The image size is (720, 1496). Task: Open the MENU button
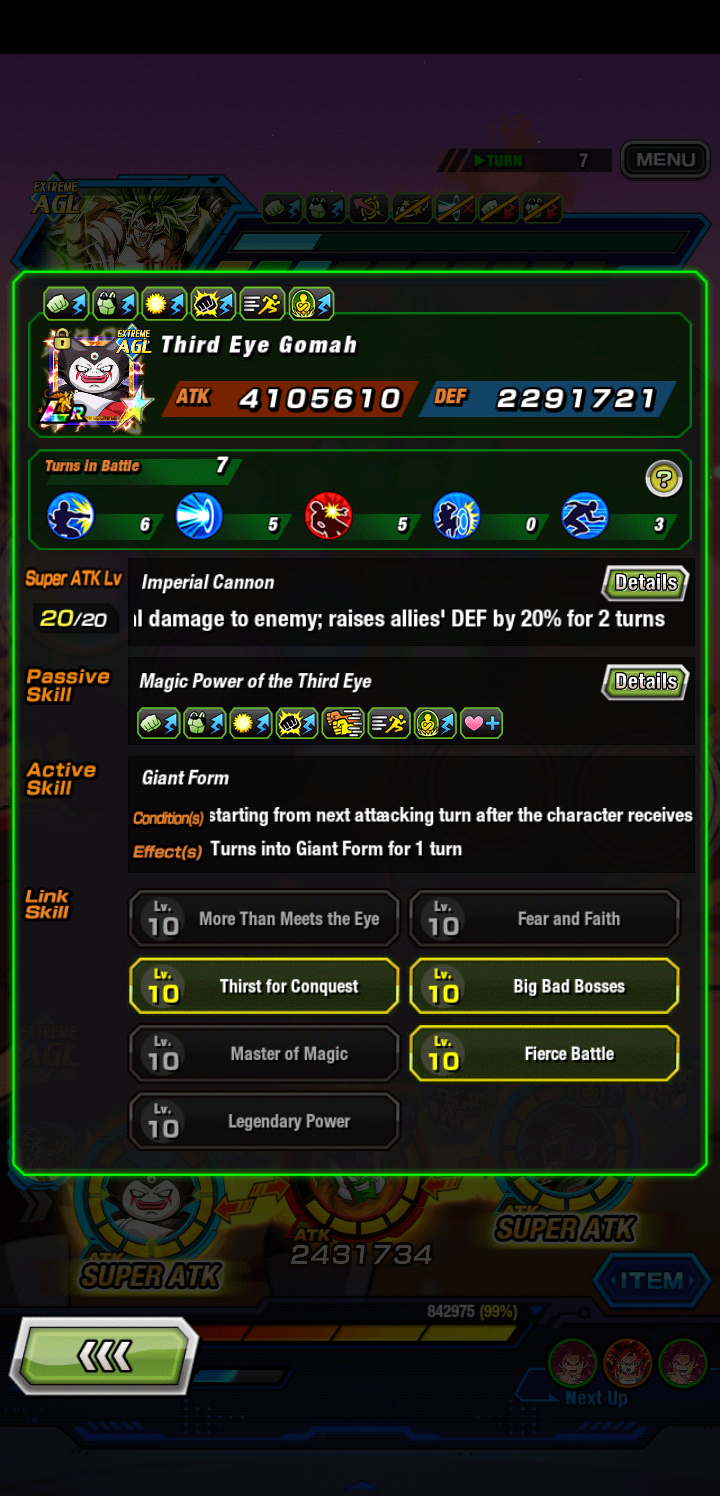(665, 160)
